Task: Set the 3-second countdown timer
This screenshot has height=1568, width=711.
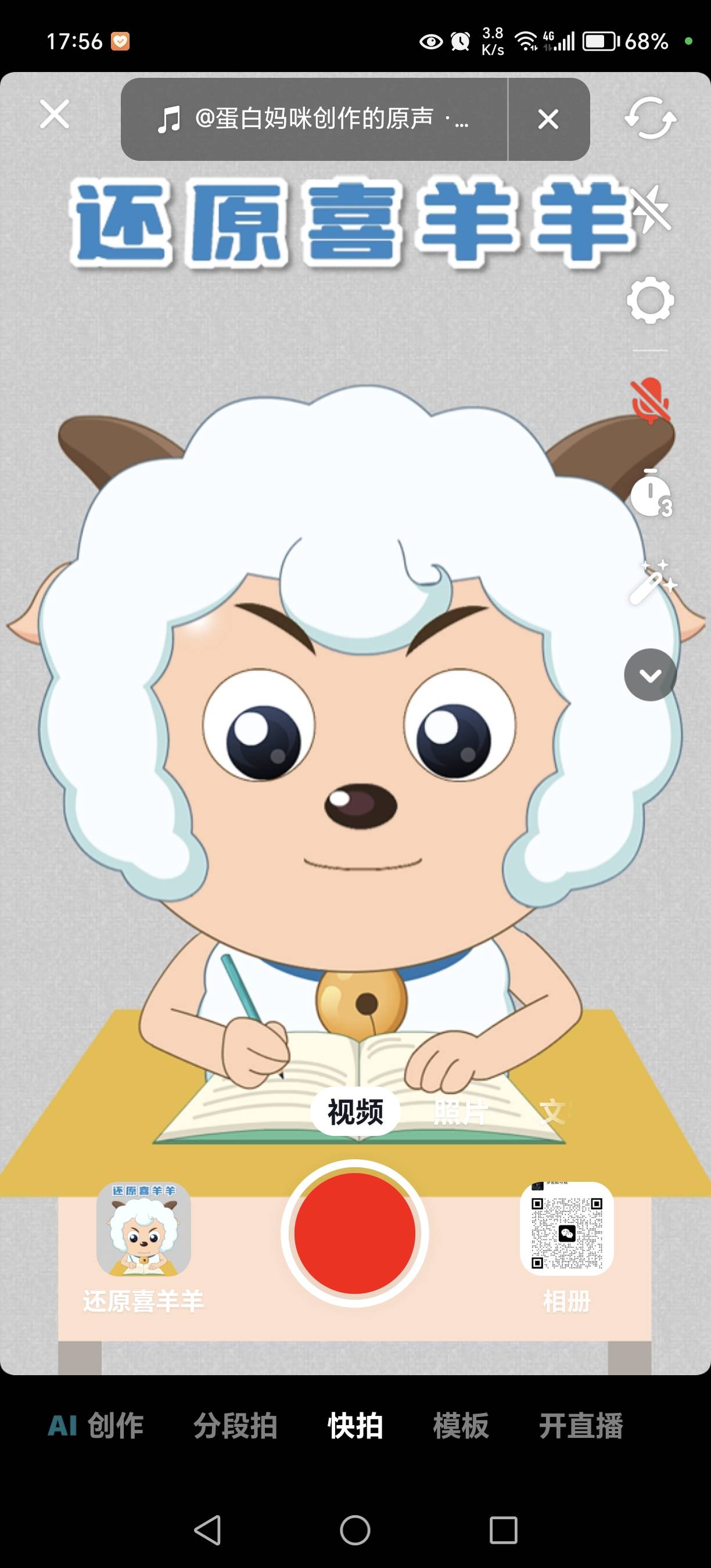Action: pos(650,494)
